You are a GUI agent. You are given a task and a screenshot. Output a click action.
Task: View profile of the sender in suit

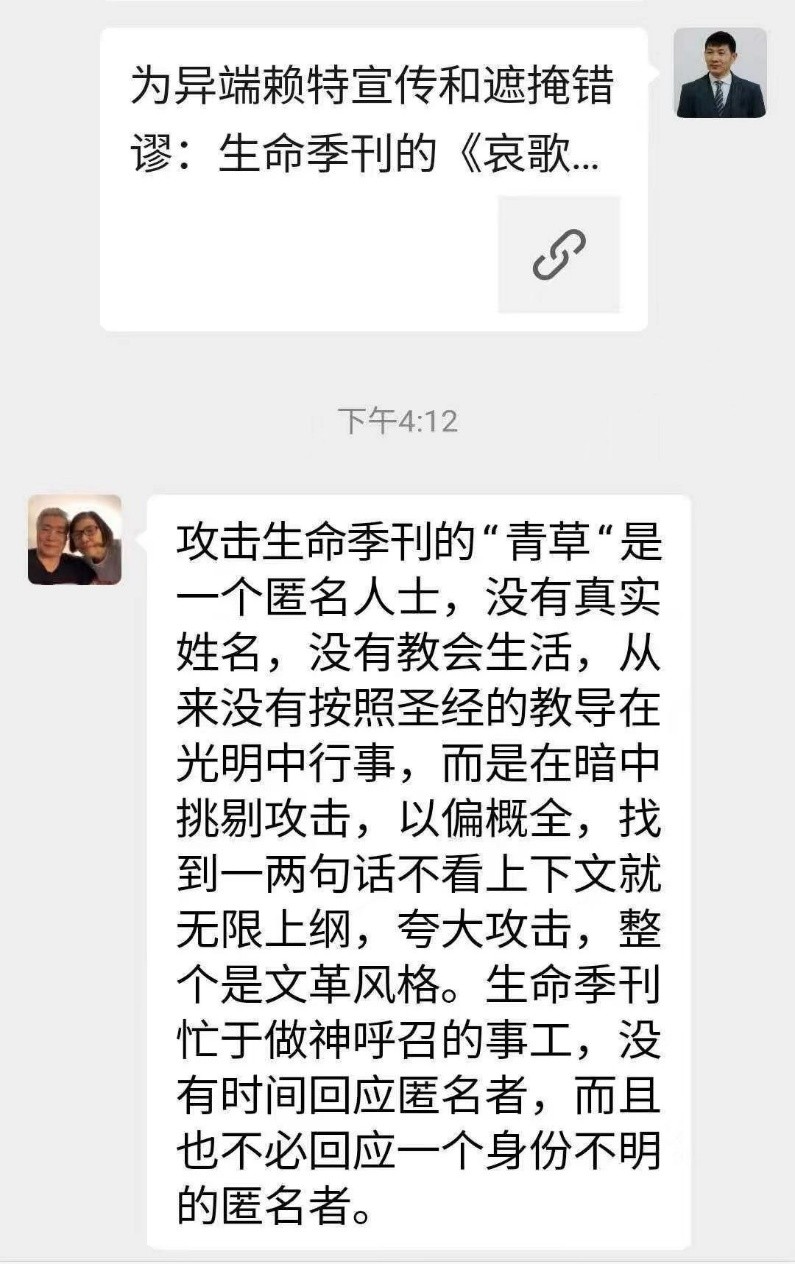point(720,73)
